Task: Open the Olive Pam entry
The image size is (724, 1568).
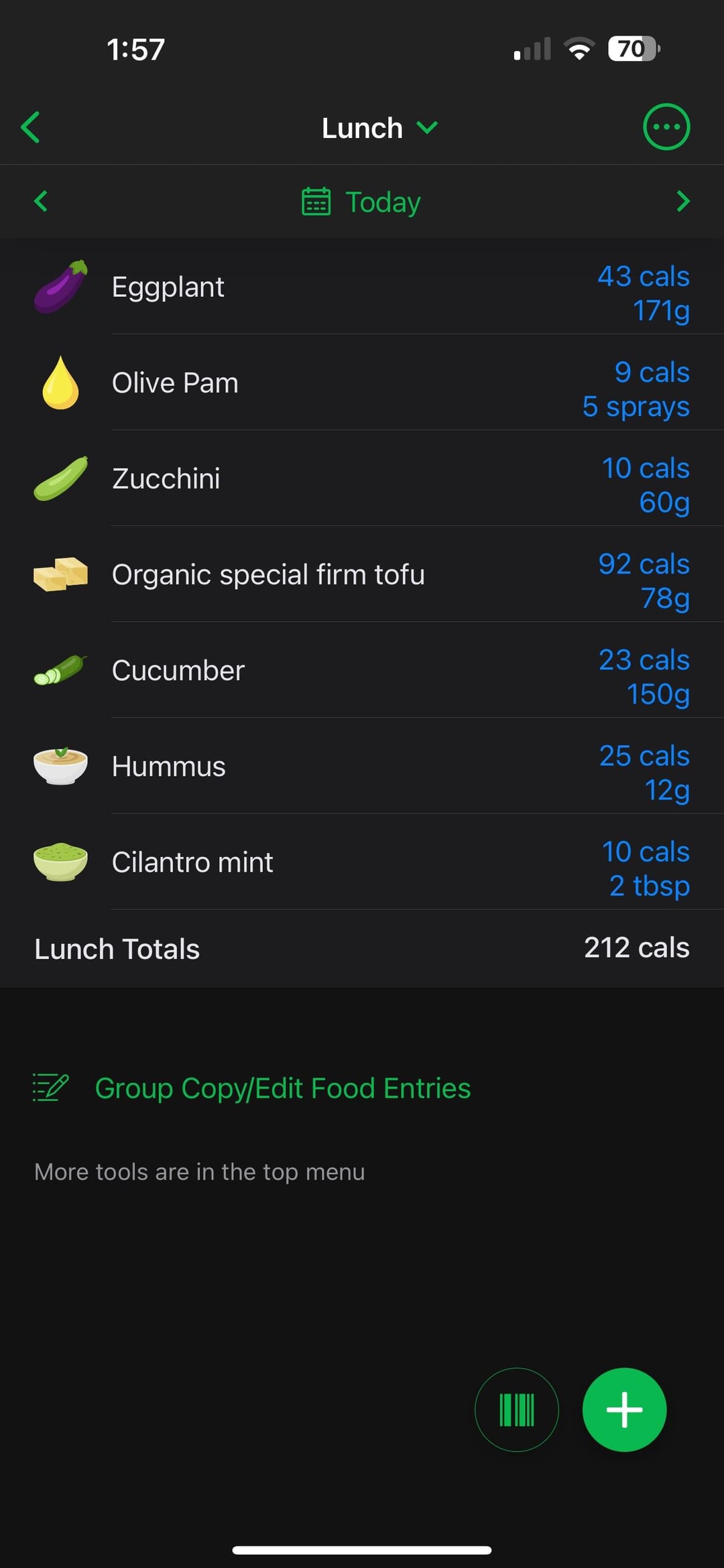Action: pyautogui.click(x=362, y=383)
